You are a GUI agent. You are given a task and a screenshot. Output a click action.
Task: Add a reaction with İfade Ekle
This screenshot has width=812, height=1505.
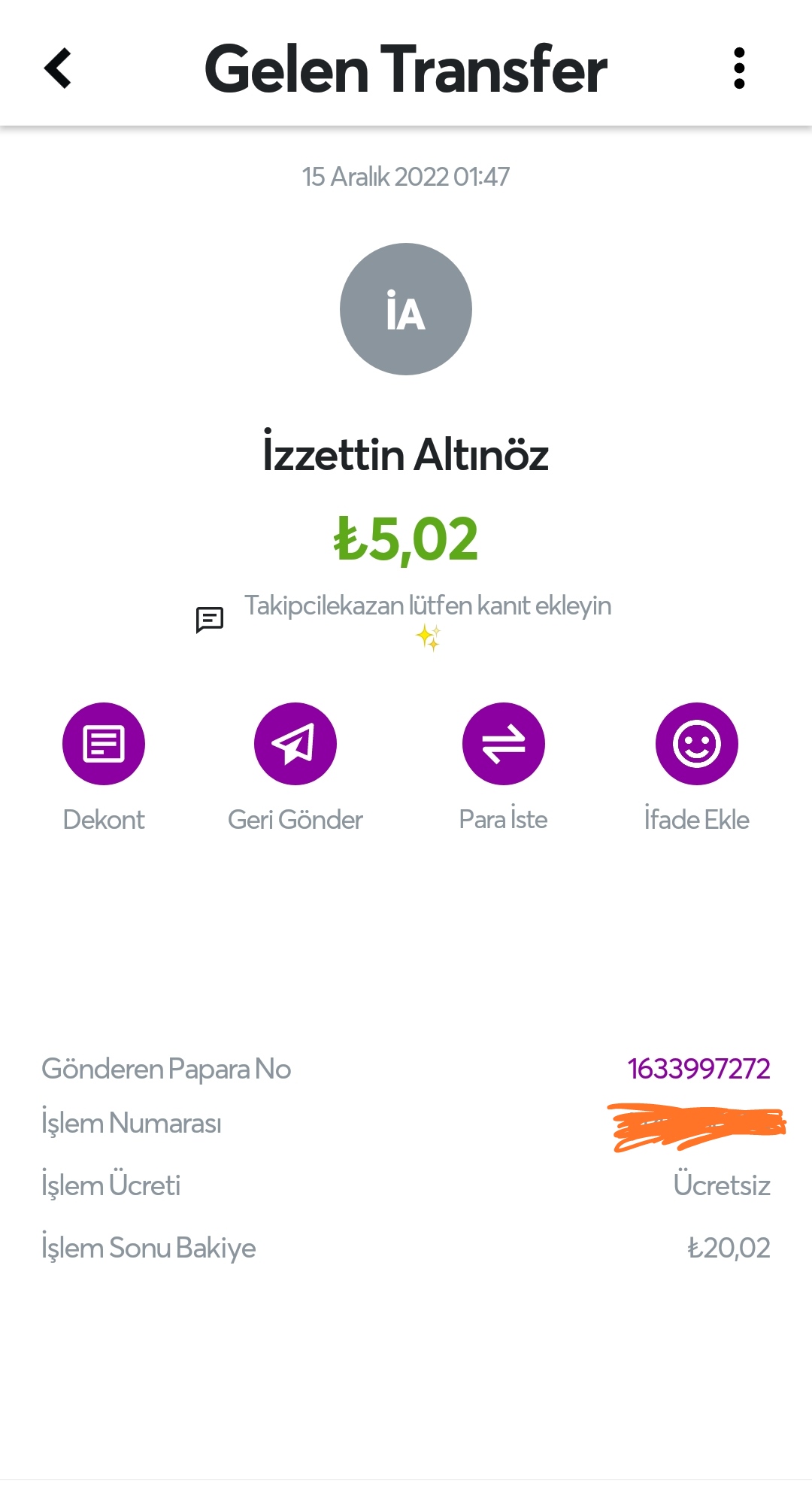pos(696,744)
